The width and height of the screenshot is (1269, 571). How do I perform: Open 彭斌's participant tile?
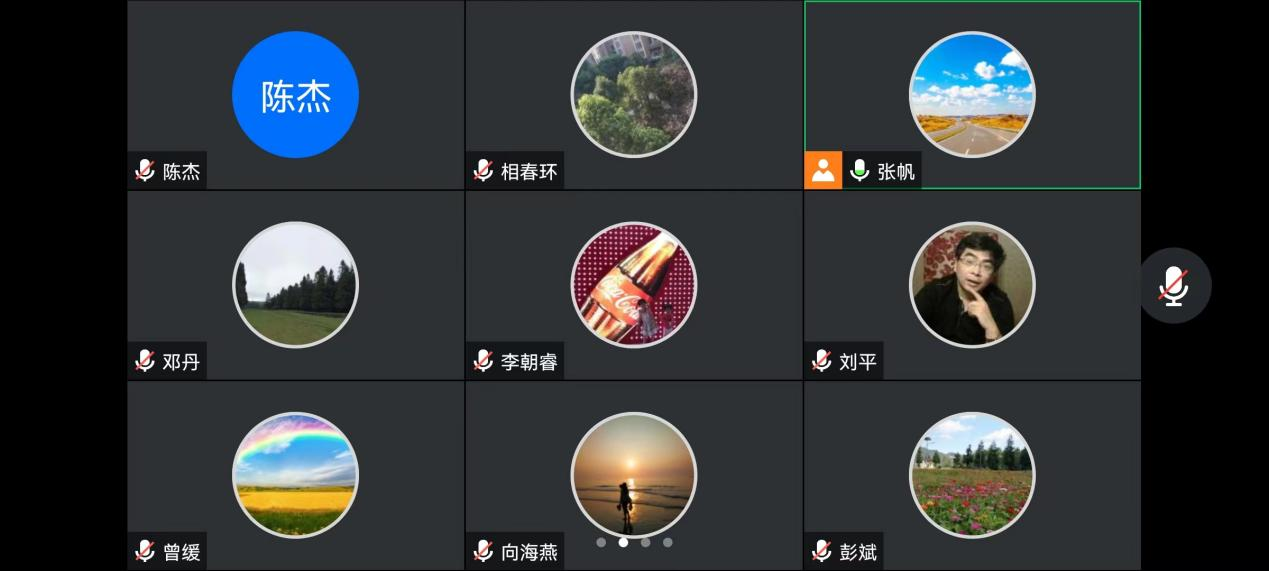(x=972, y=475)
